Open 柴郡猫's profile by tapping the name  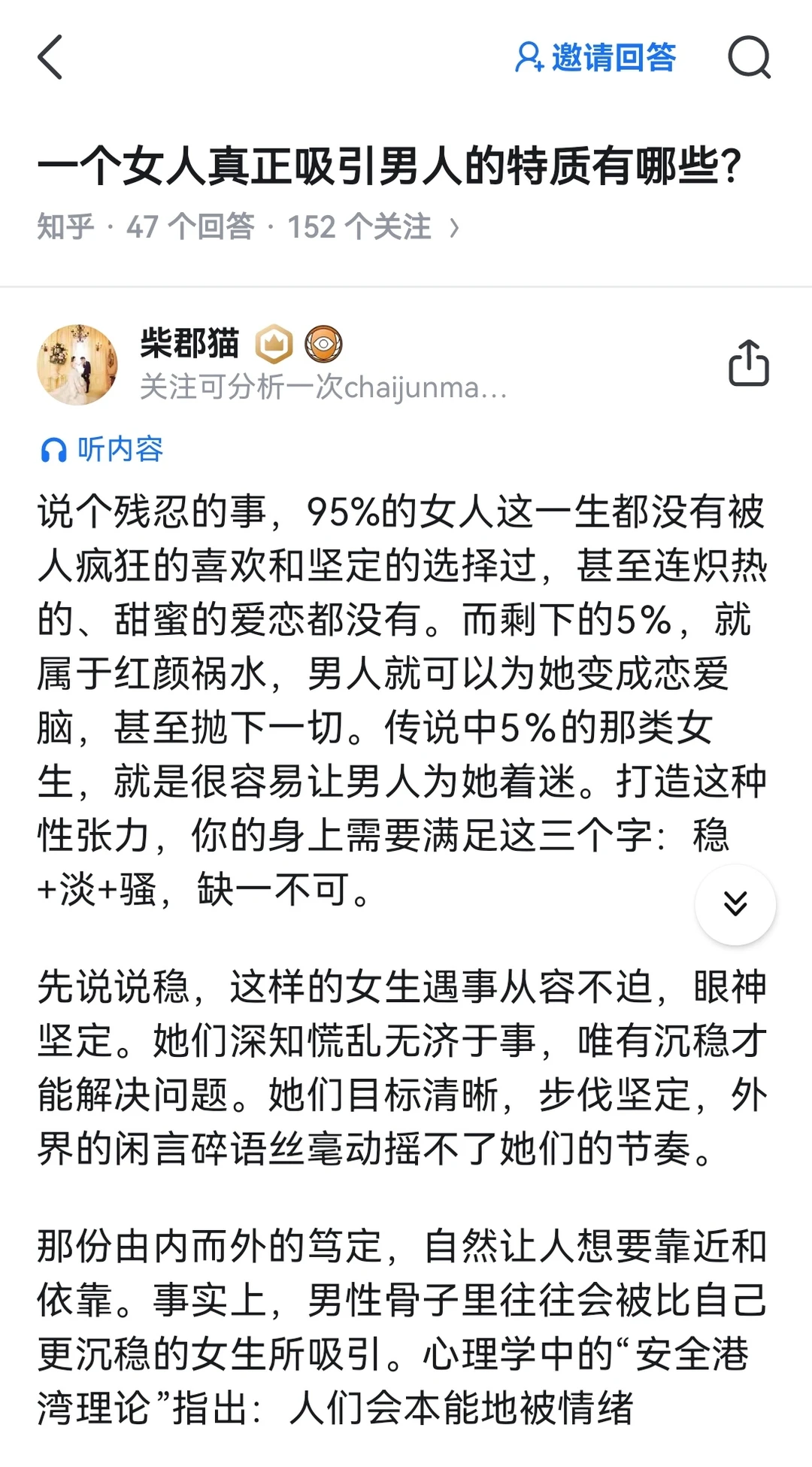click(x=190, y=345)
